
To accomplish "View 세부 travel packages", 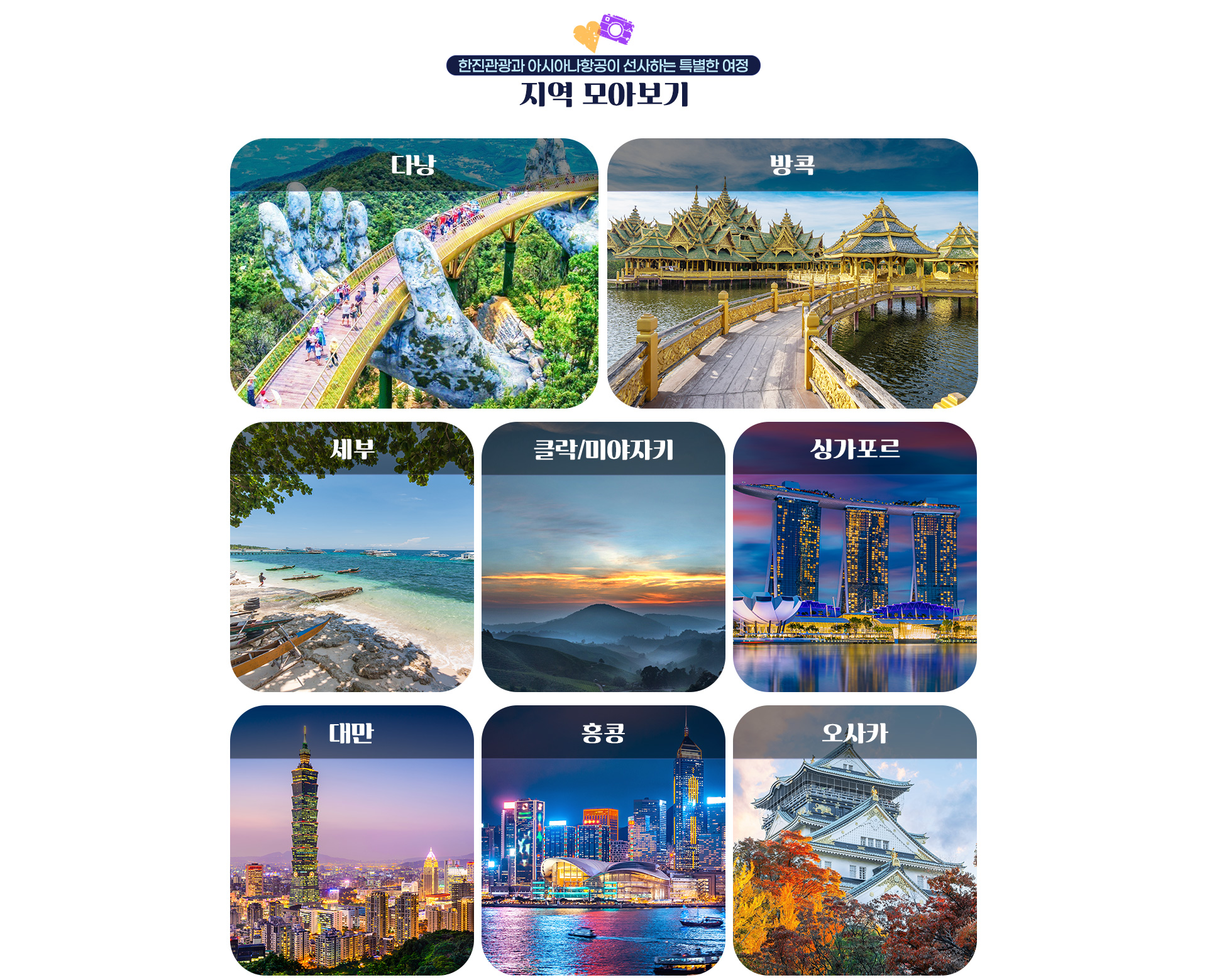I will 351,557.
